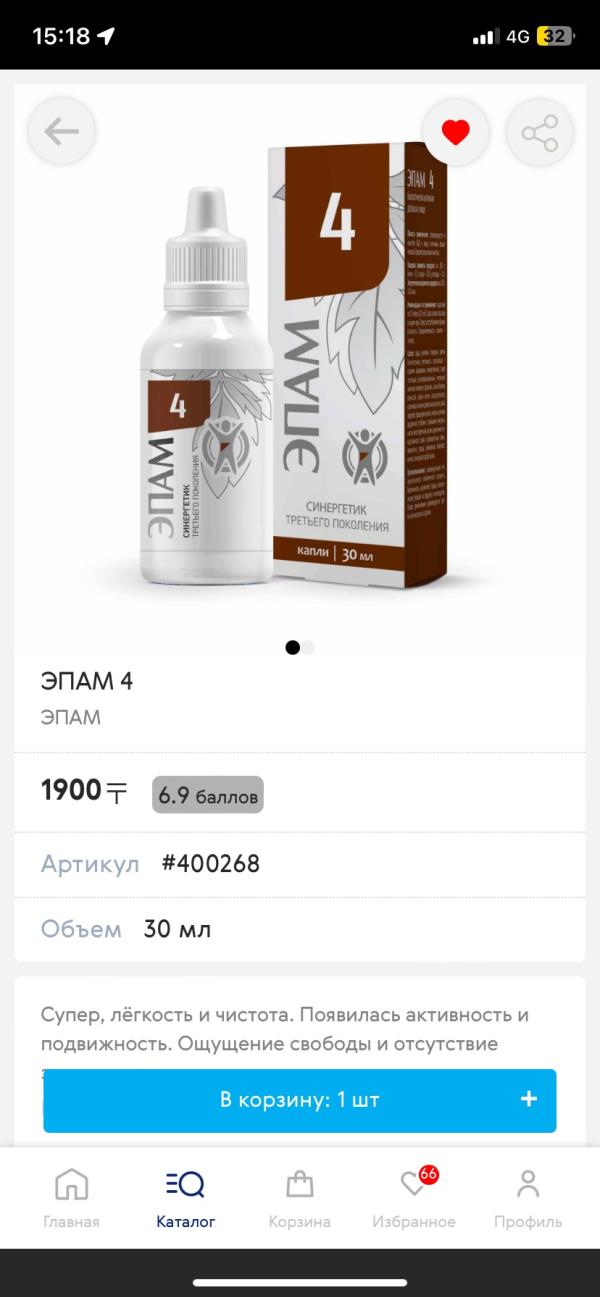
Task: Tap the product image page indicator dots
Action: 300,647
